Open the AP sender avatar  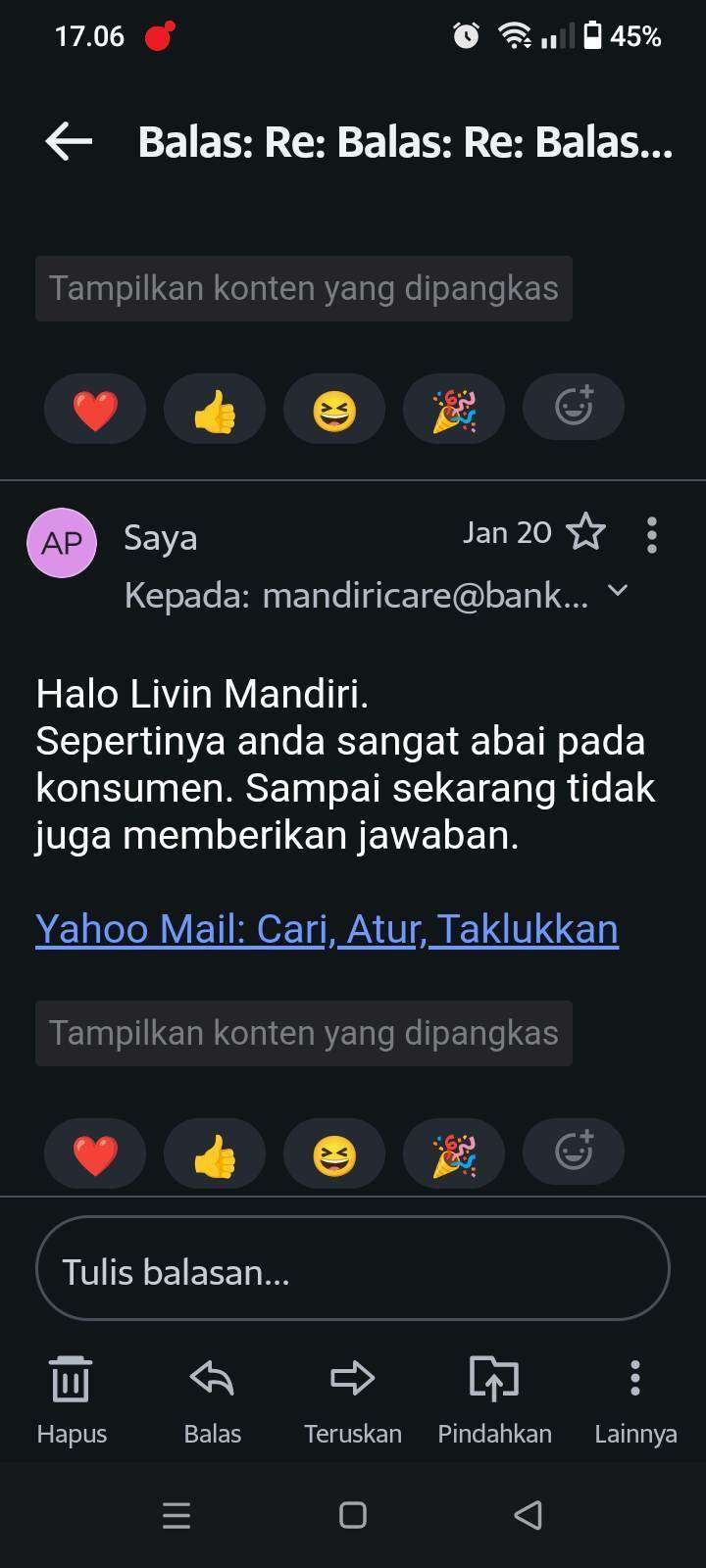(62, 543)
